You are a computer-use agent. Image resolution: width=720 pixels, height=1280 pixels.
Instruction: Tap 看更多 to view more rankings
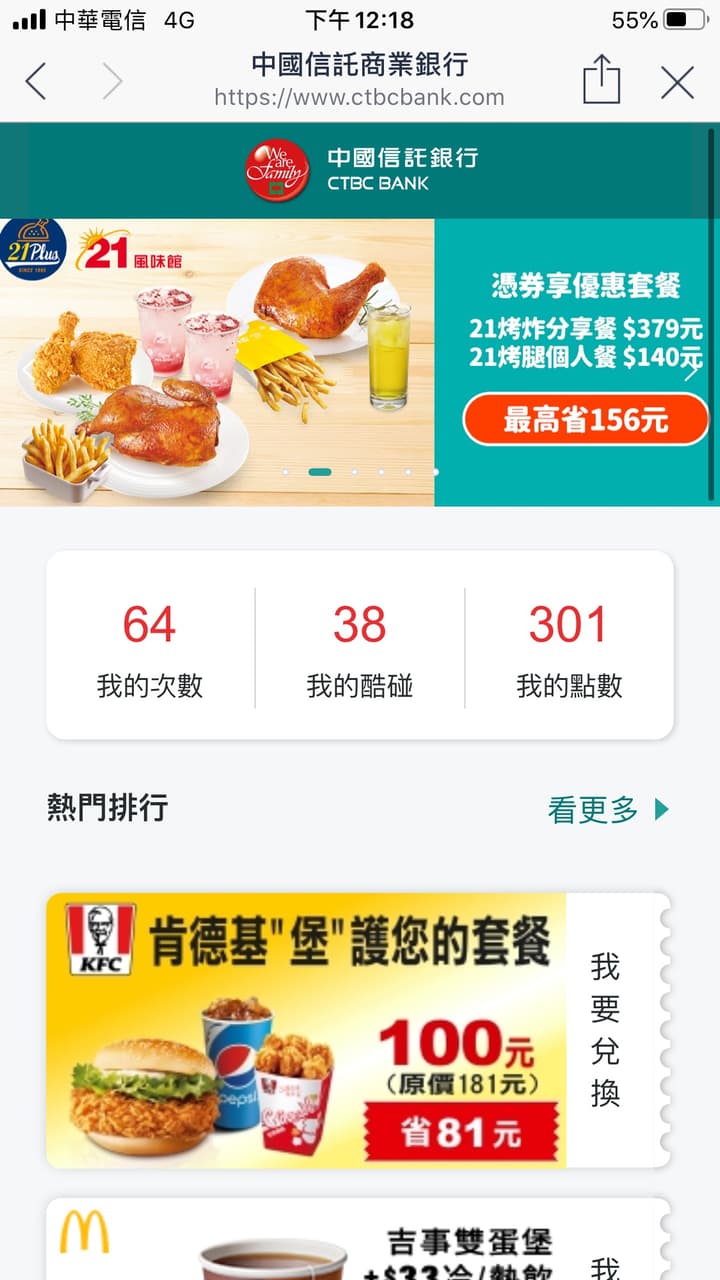pos(608,809)
